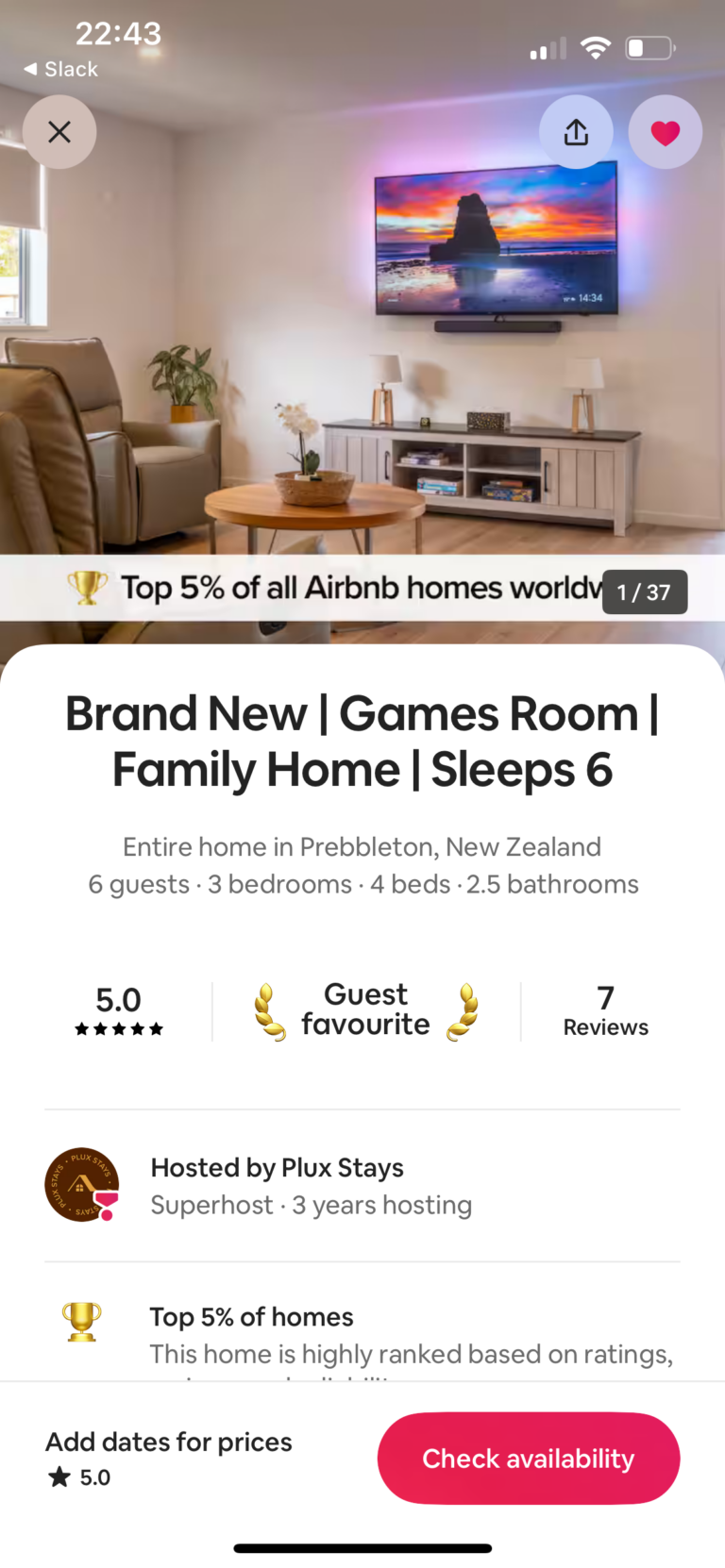
Task: Remove listing from wishlist heart
Action: coord(665,132)
